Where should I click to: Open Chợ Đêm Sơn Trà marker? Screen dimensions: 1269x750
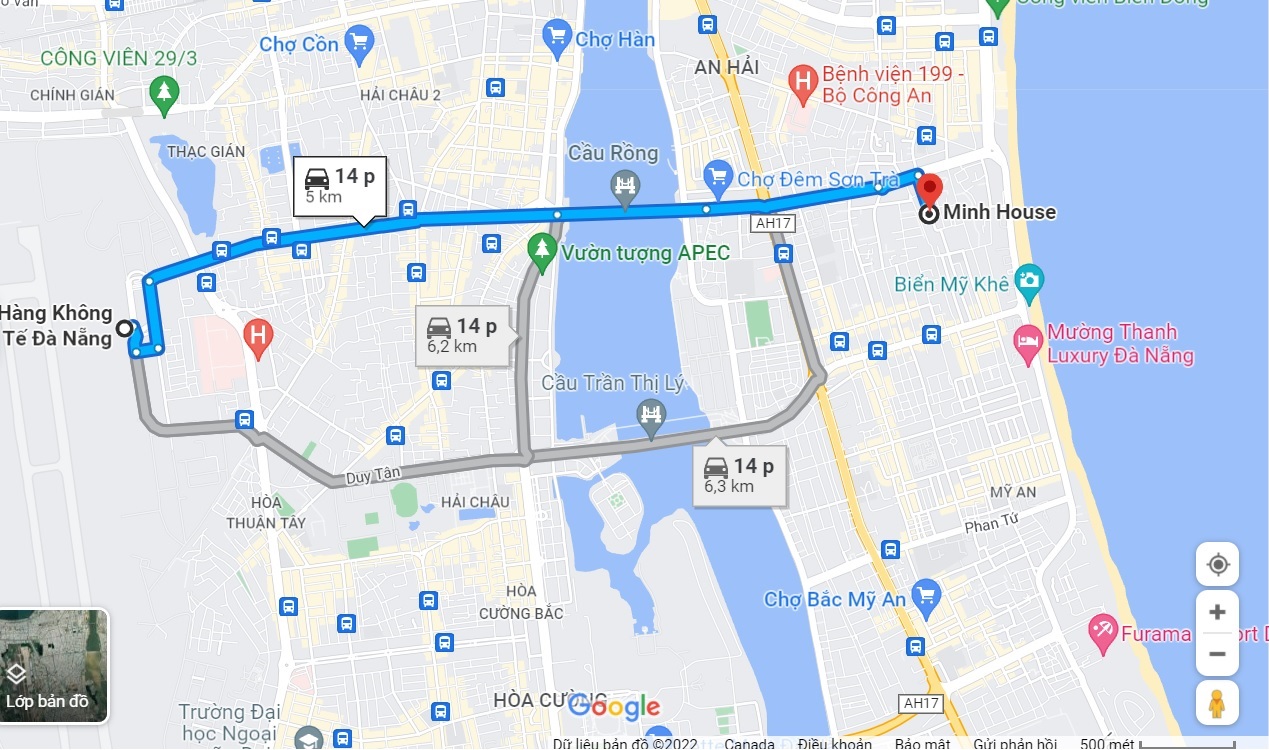coord(717,178)
